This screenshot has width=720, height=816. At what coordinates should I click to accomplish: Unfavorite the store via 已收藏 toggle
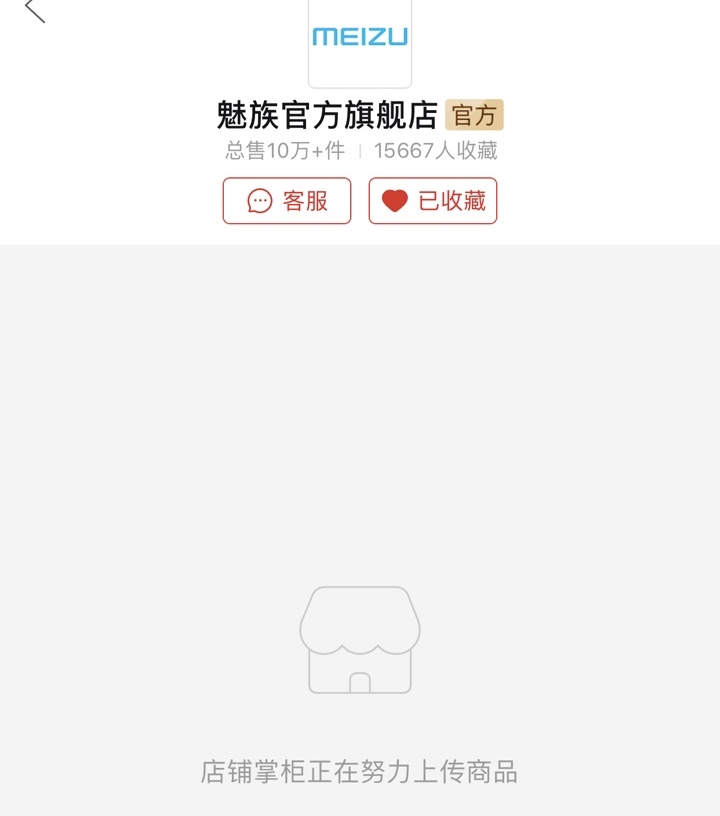click(431, 201)
